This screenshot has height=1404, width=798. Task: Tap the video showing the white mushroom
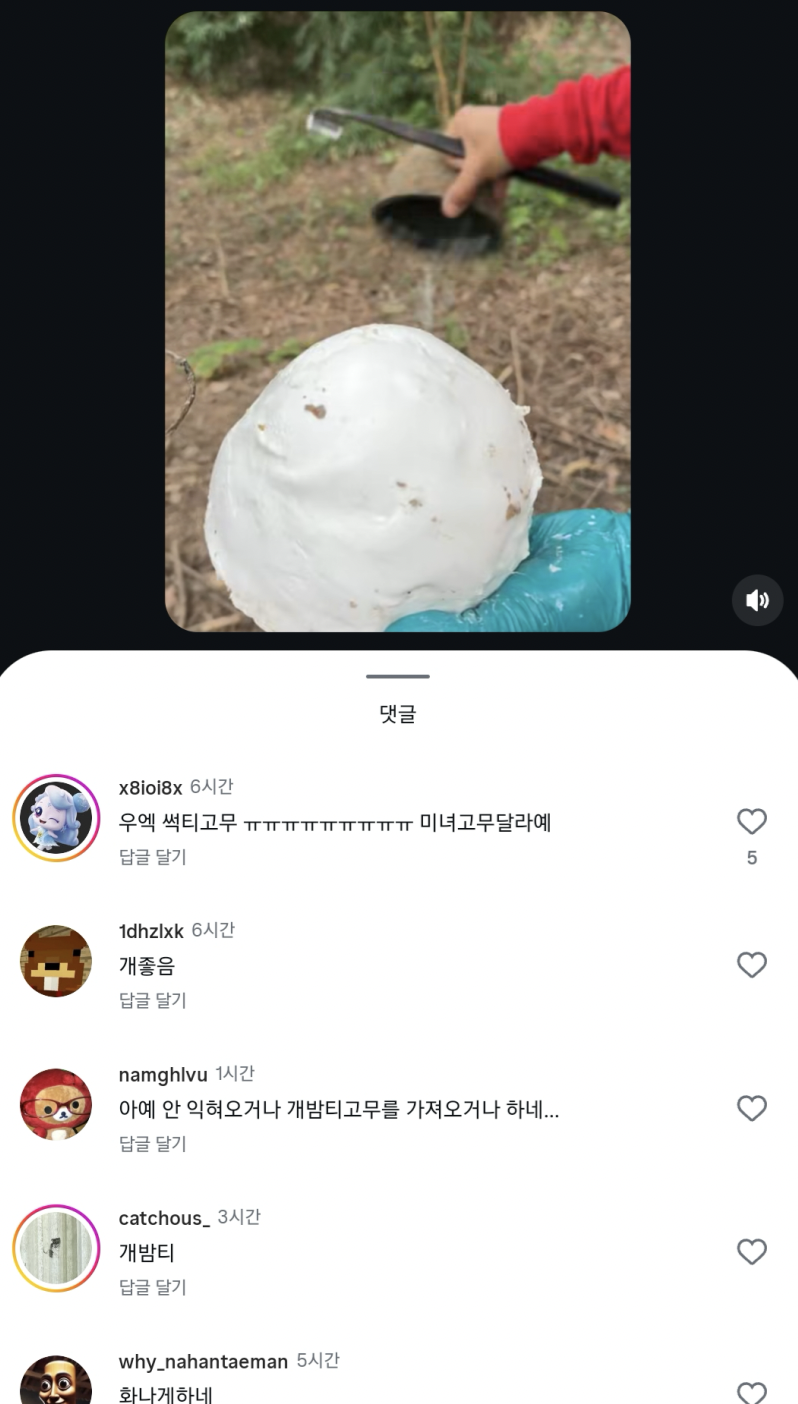click(397, 320)
